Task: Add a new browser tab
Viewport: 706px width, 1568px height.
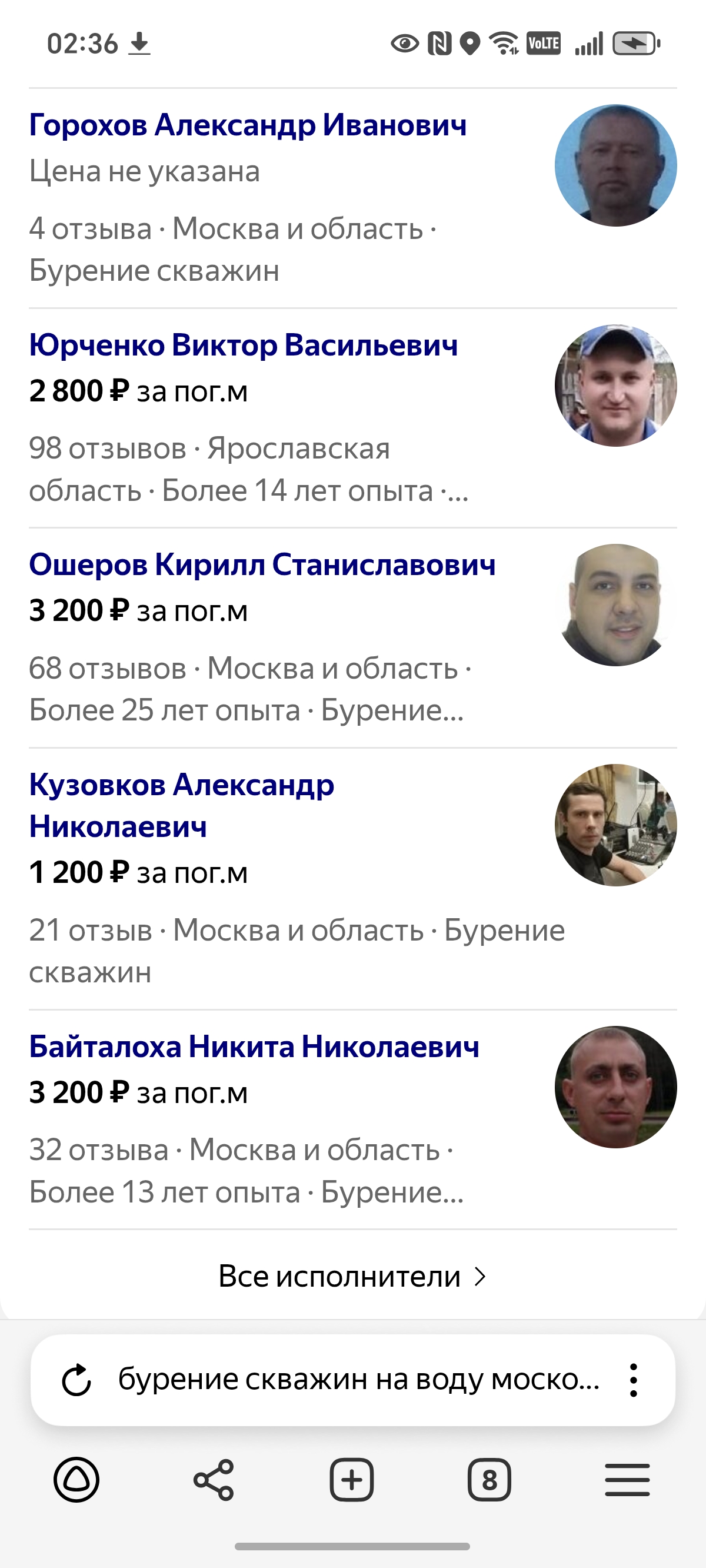Action: click(352, 1480)
